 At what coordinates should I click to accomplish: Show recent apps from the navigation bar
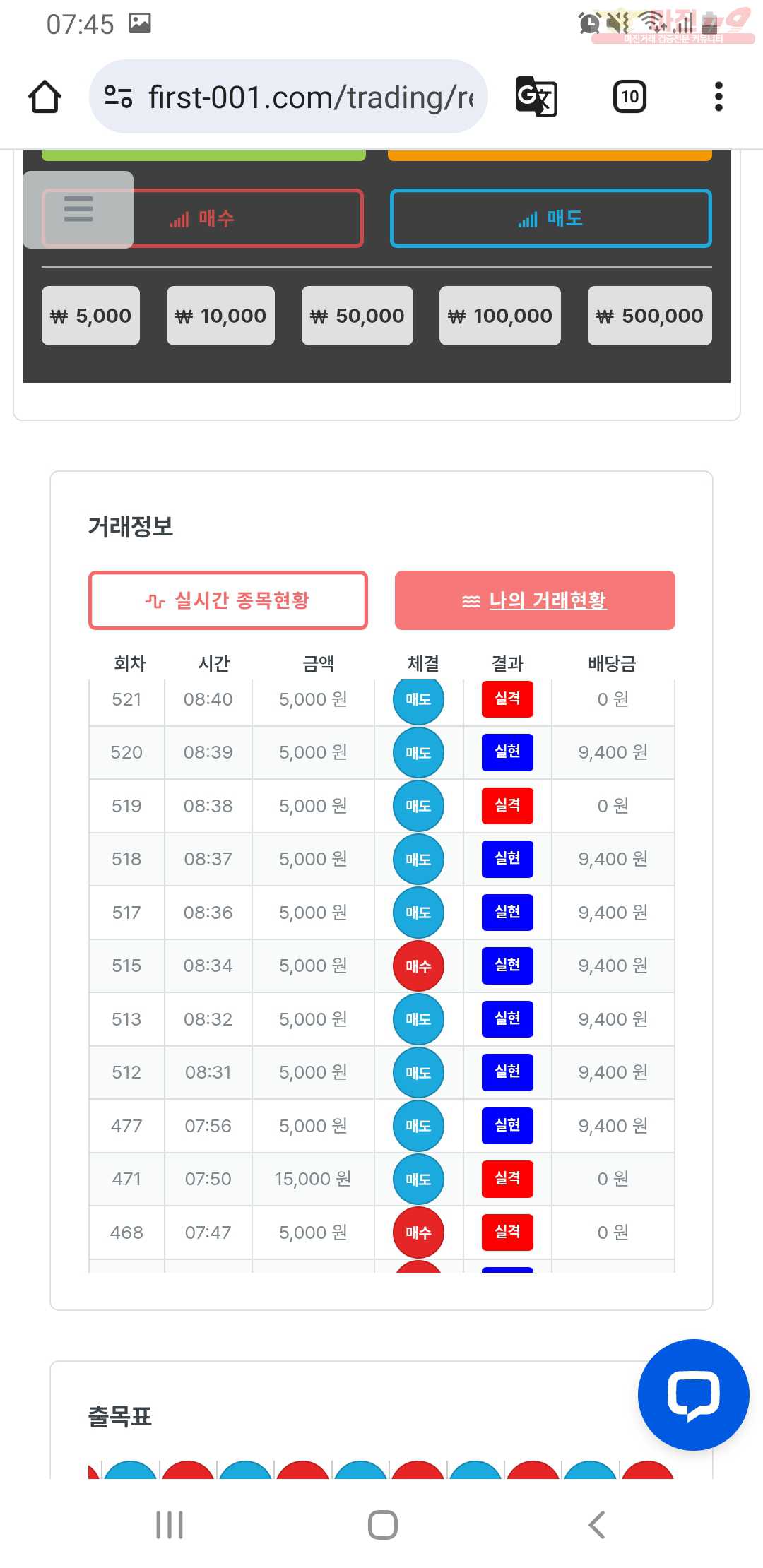coord(170,1525)
